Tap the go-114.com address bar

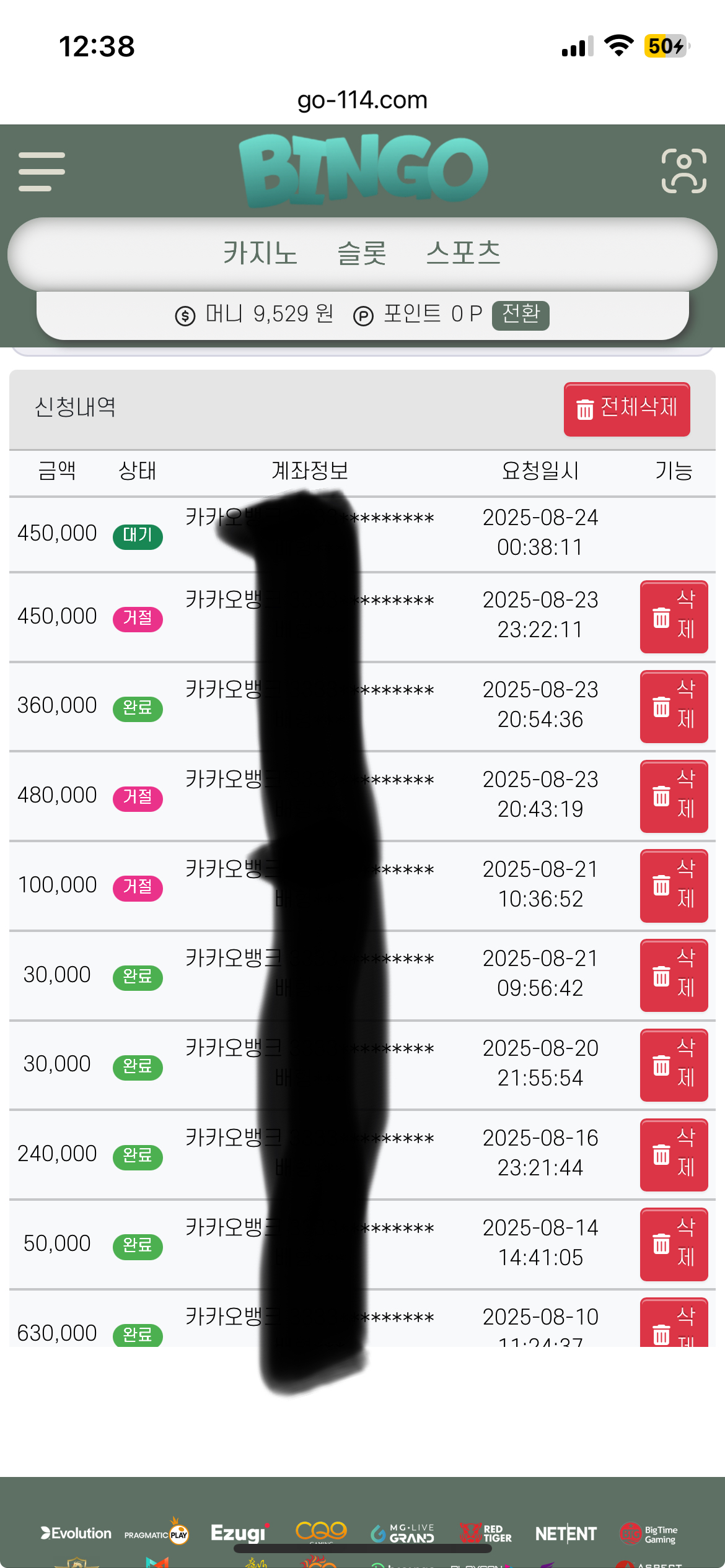362,100
